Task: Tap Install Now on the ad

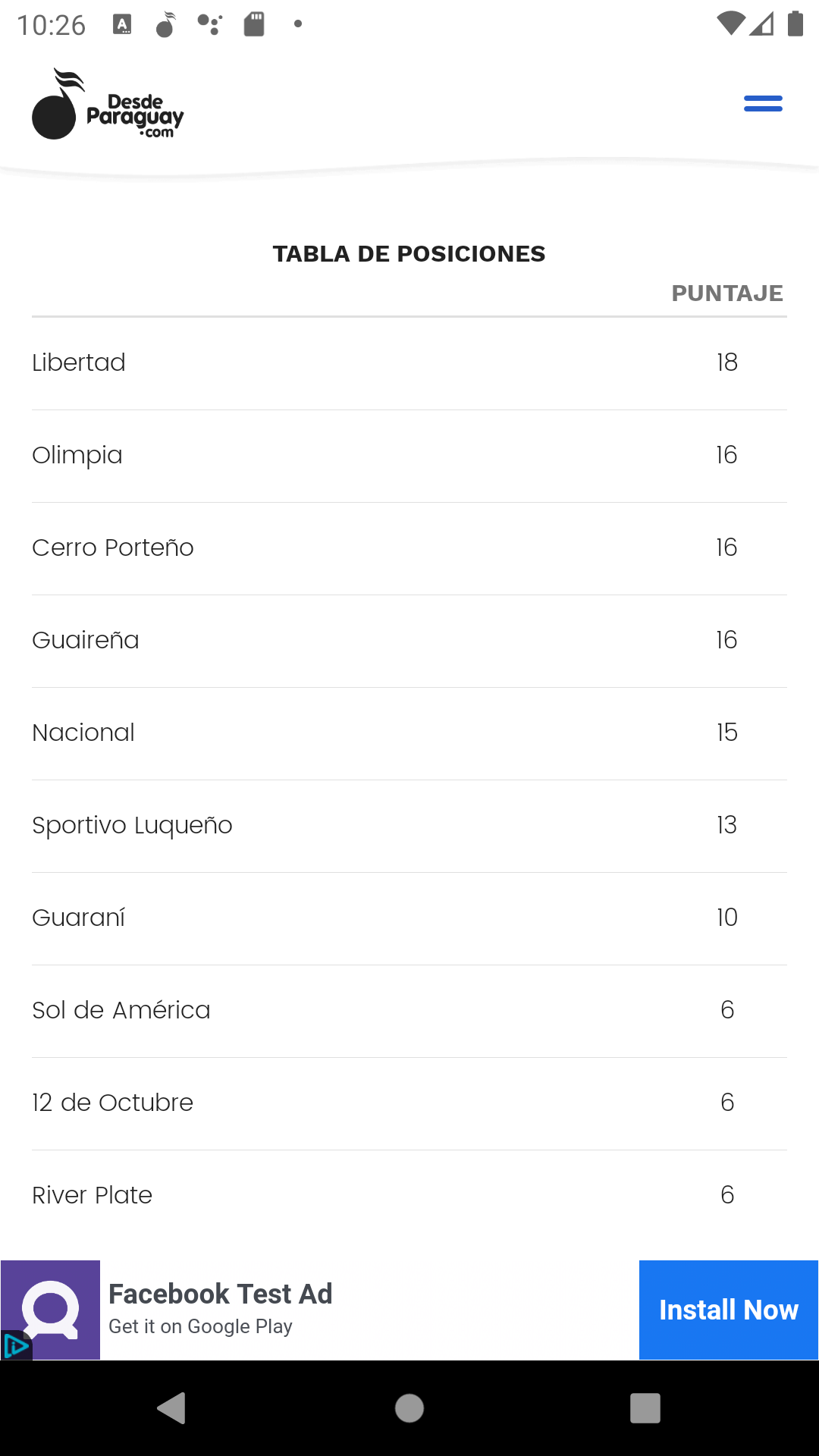Action: (728, 1310)
